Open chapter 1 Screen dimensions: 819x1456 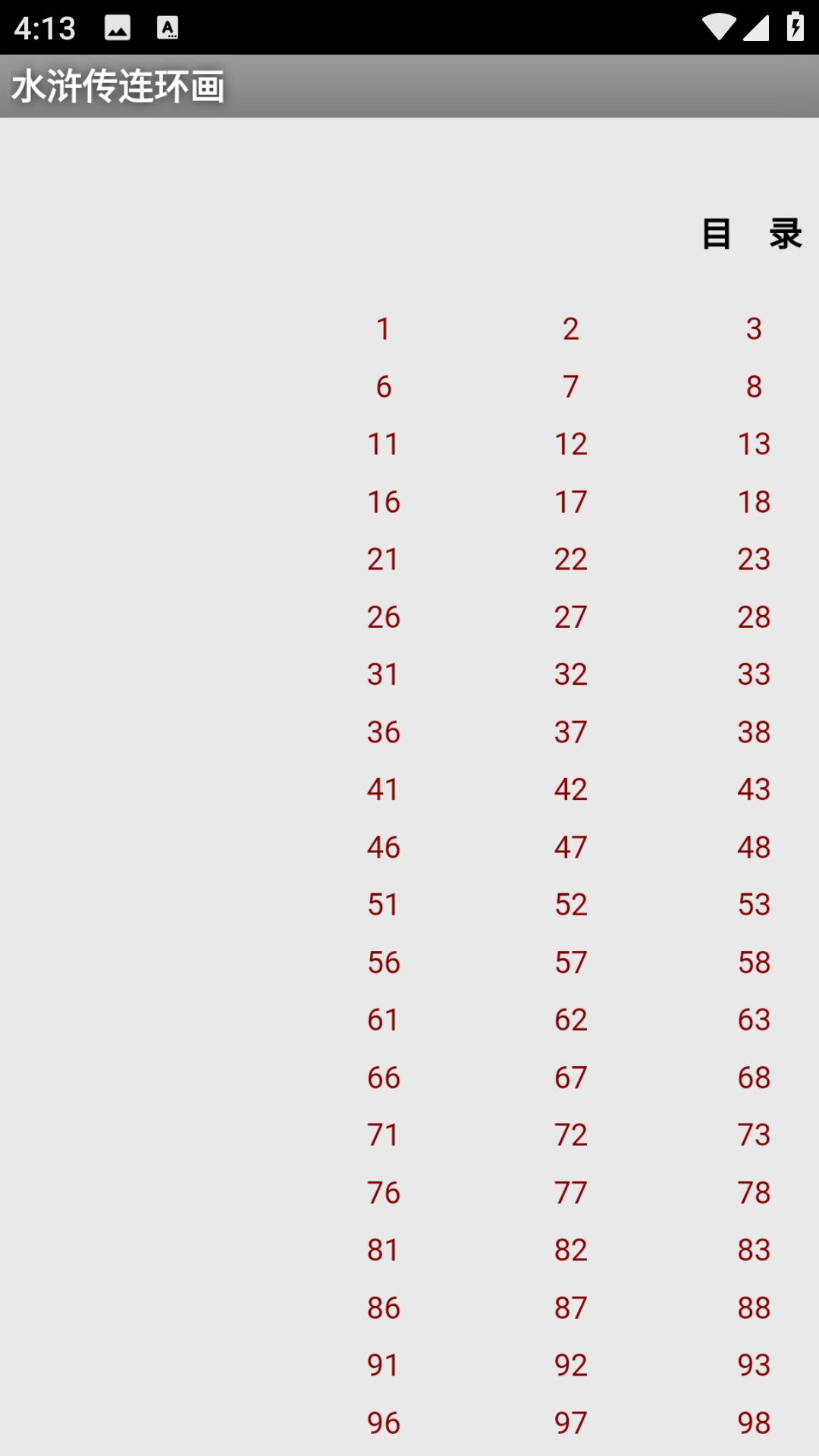pos(383,329)
